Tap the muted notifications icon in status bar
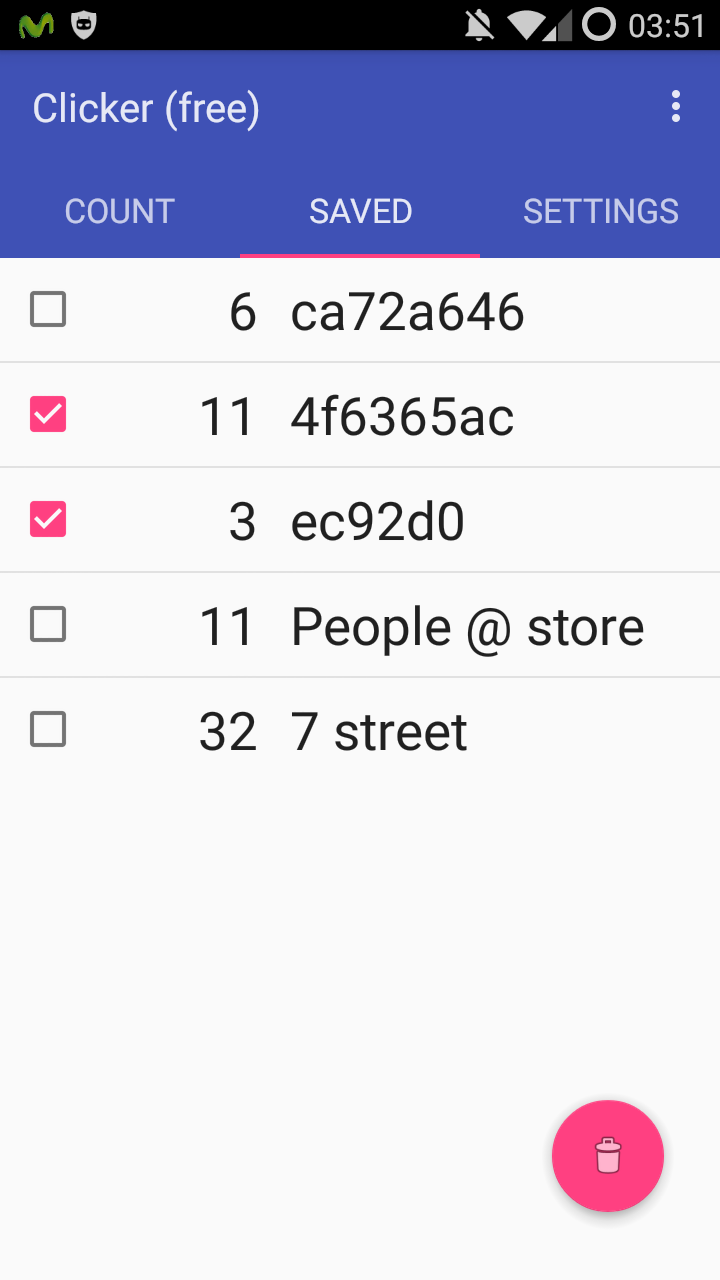 click(478, 22)
